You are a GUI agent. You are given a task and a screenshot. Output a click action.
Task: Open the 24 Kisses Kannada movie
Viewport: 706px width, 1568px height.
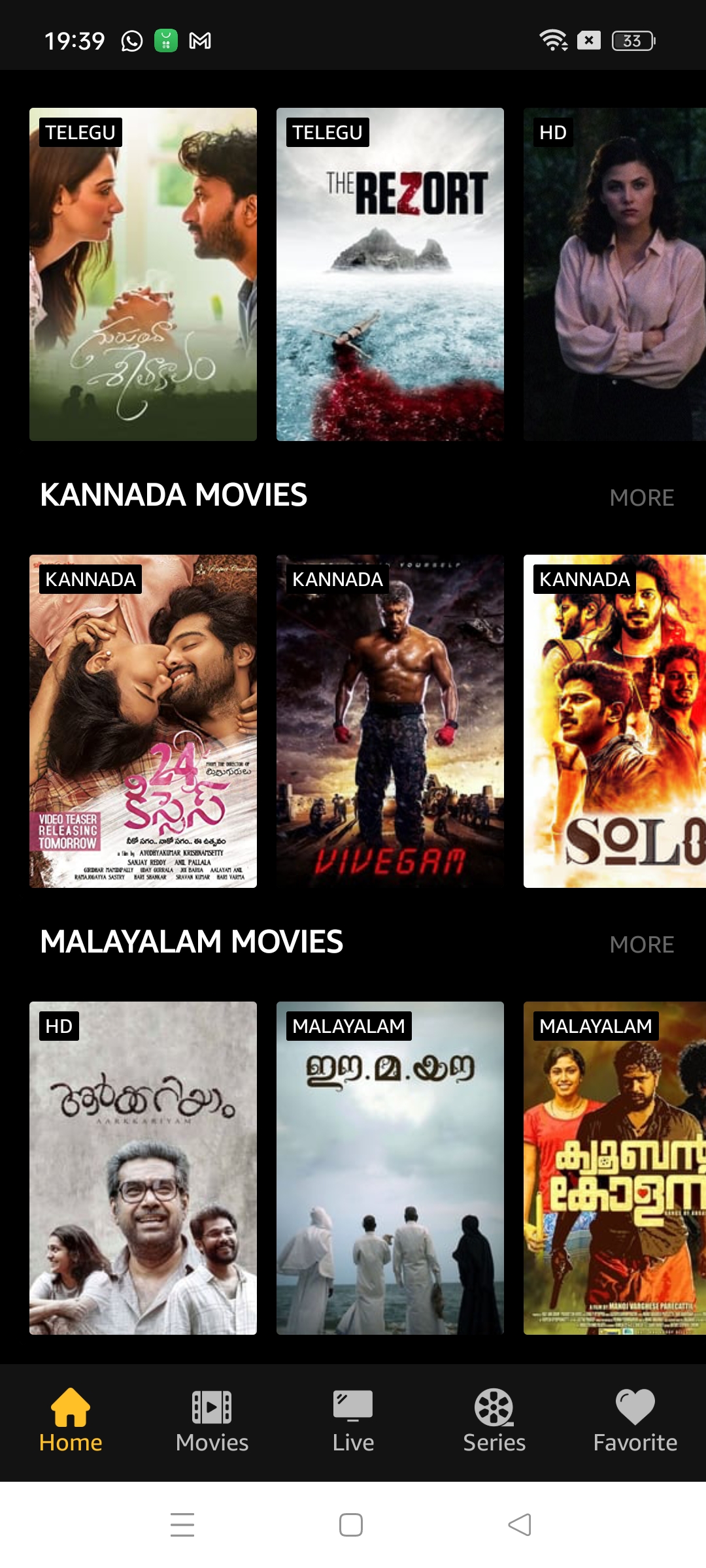(143, 721)
